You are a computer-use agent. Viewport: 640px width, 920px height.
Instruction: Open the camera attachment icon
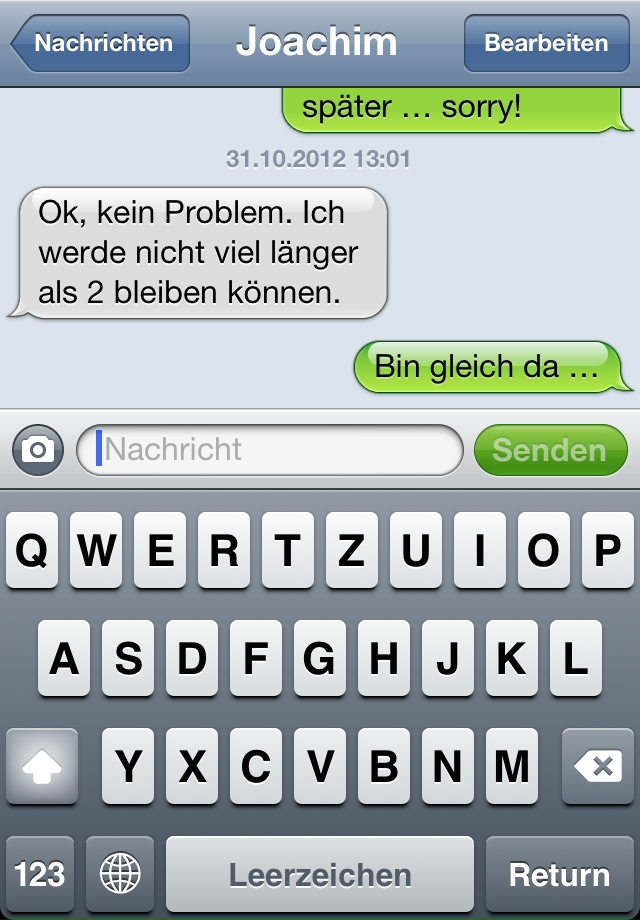click(38, 449)
